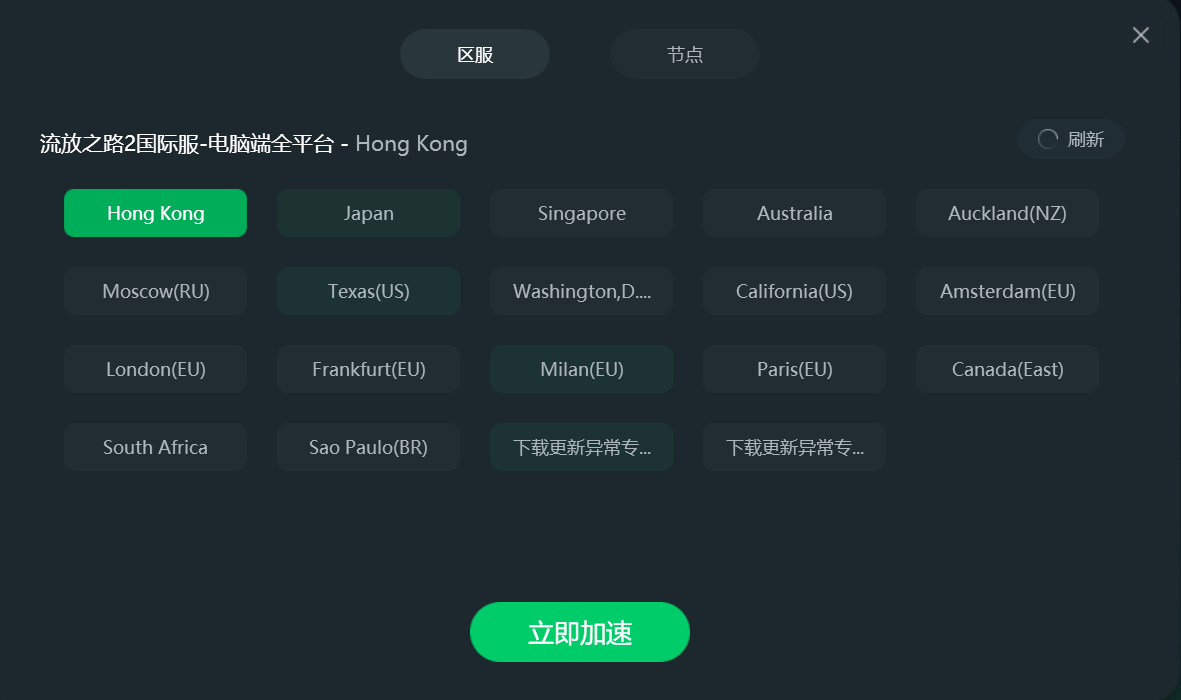Select California(US) region

click(794, 291)
